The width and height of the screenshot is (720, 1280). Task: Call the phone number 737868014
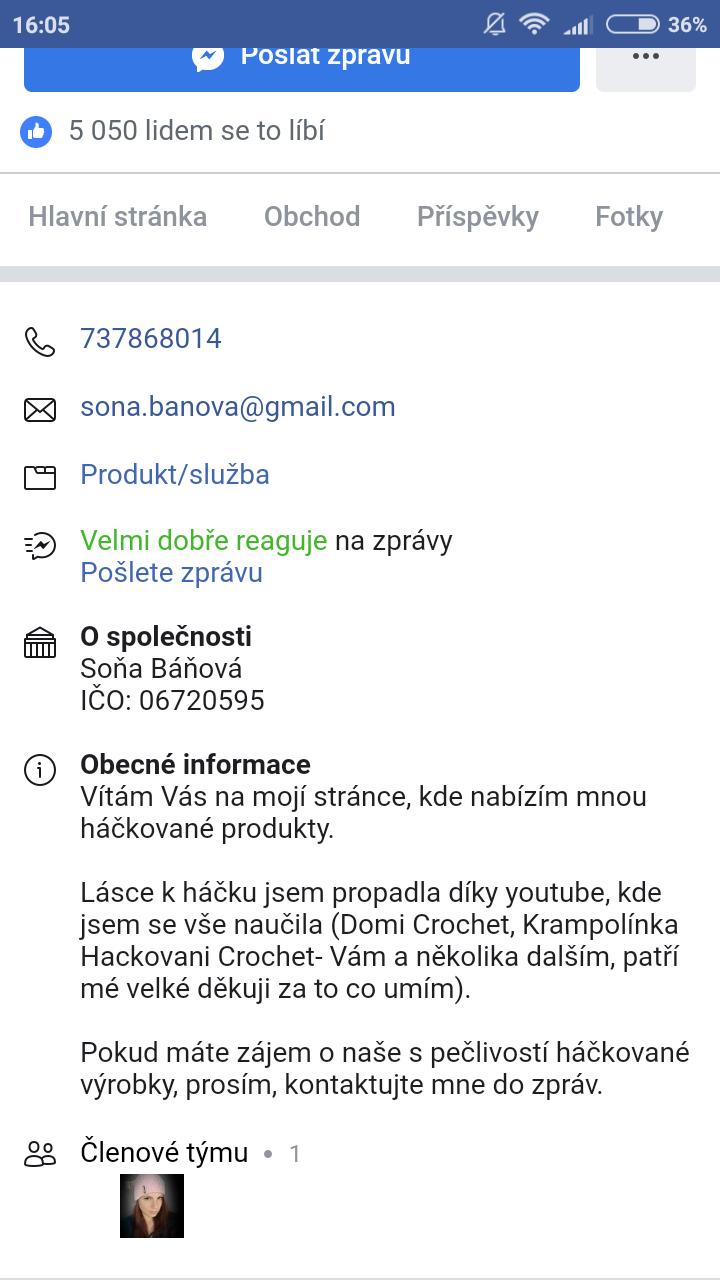(x=151, y=339)
